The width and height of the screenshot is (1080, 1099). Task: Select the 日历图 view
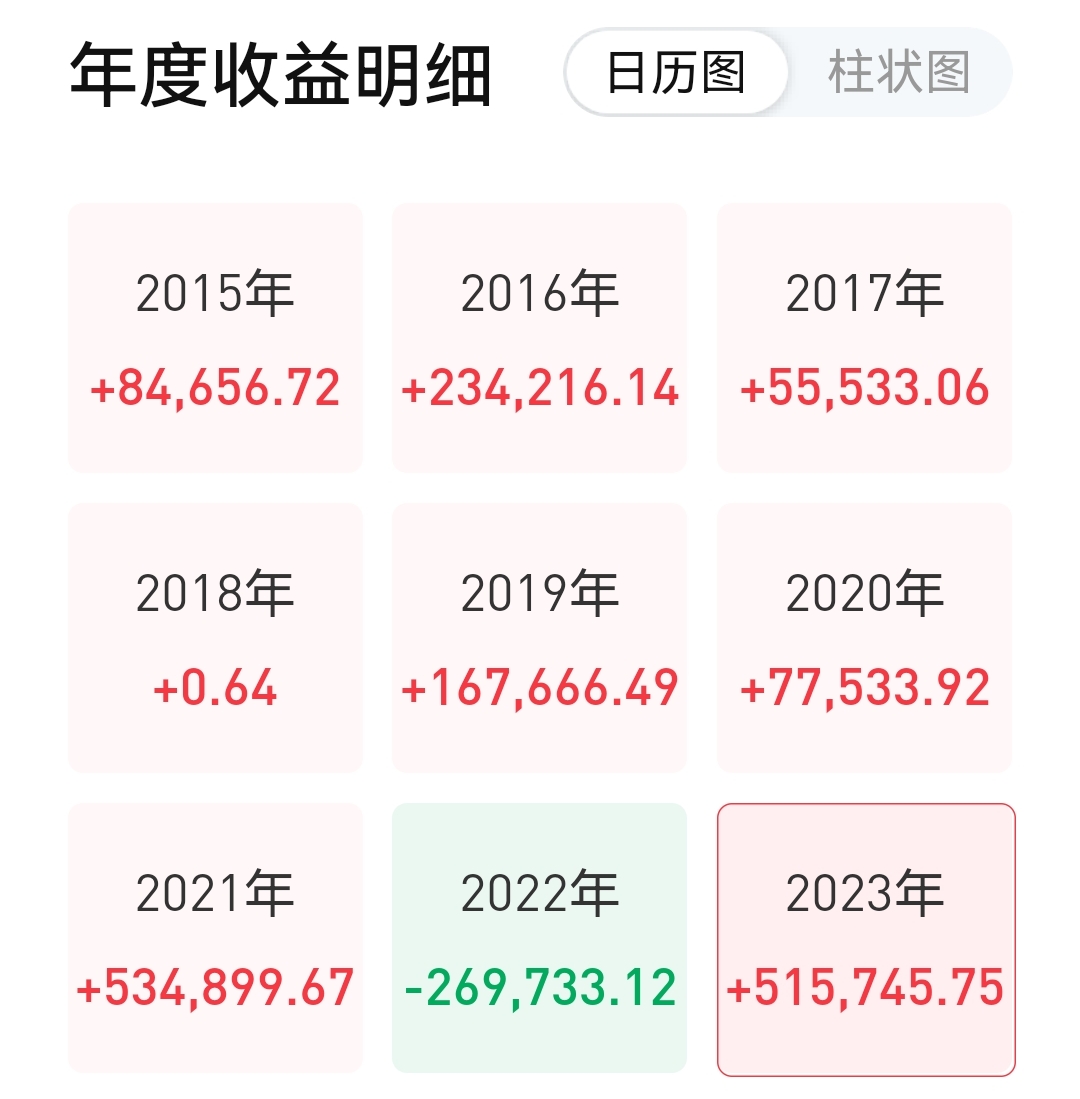click(677, 73)
